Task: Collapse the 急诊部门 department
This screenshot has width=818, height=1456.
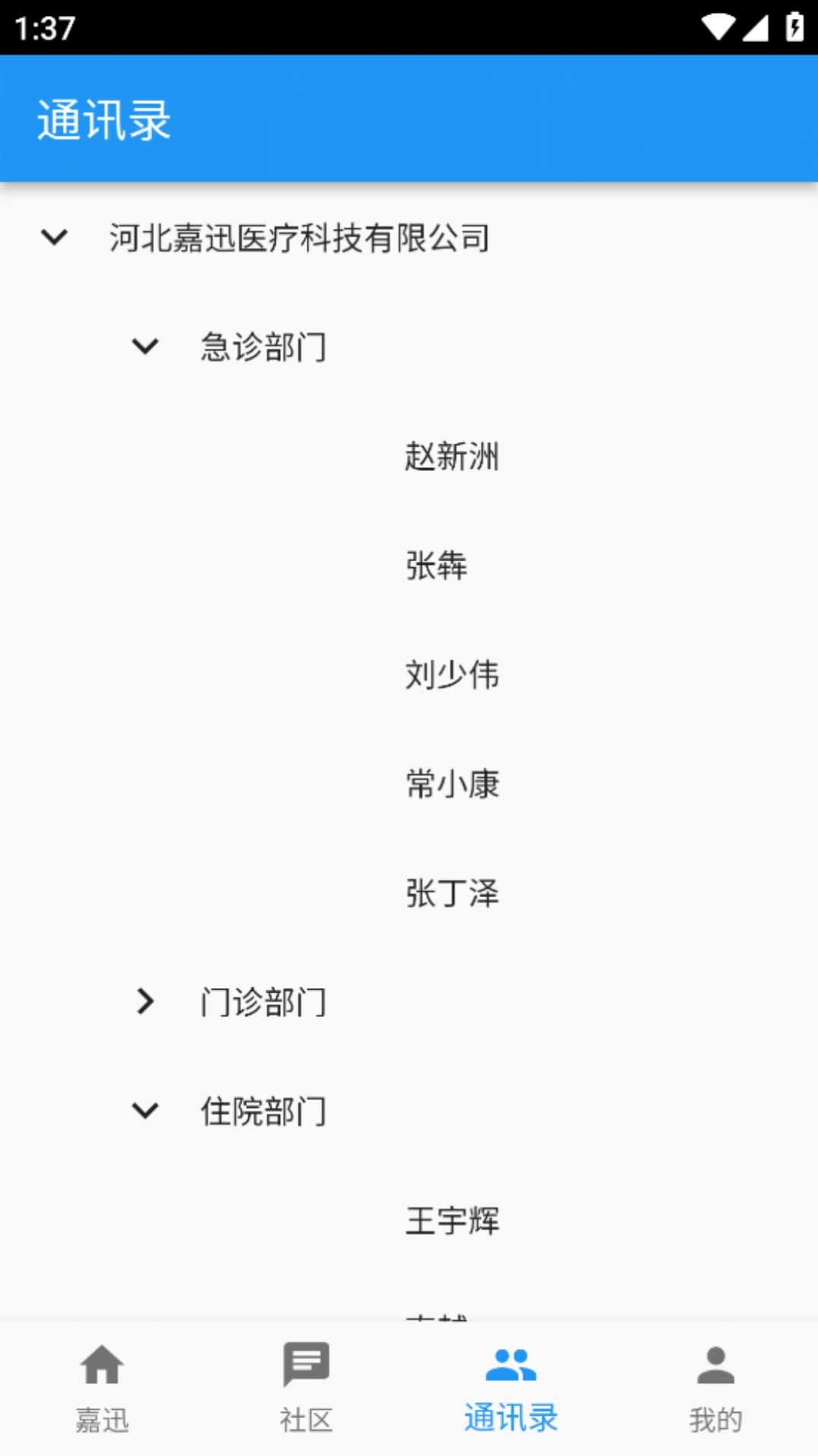Action: click(x=144, y=346)
